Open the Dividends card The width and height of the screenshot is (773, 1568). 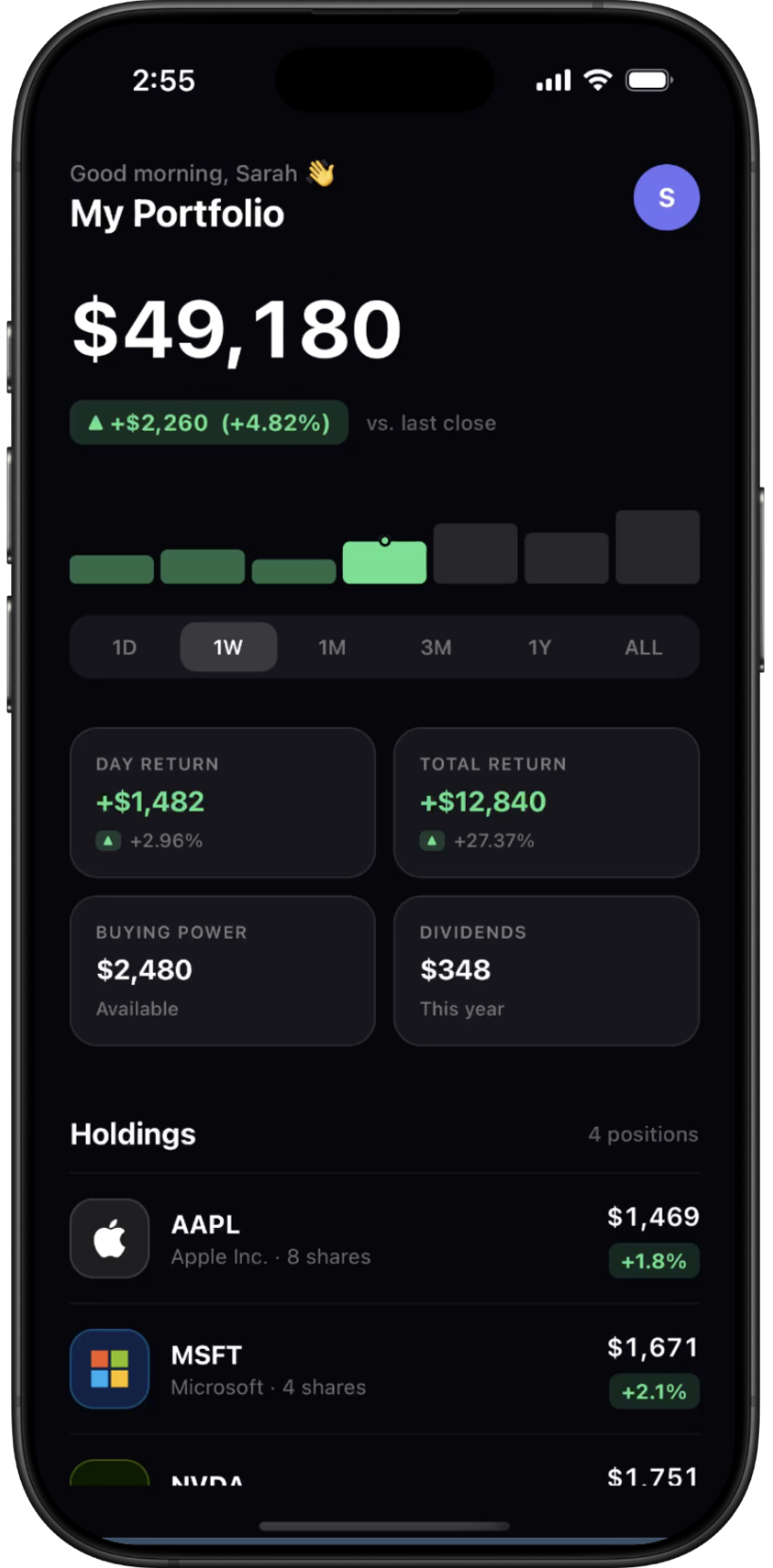[546, 970]
